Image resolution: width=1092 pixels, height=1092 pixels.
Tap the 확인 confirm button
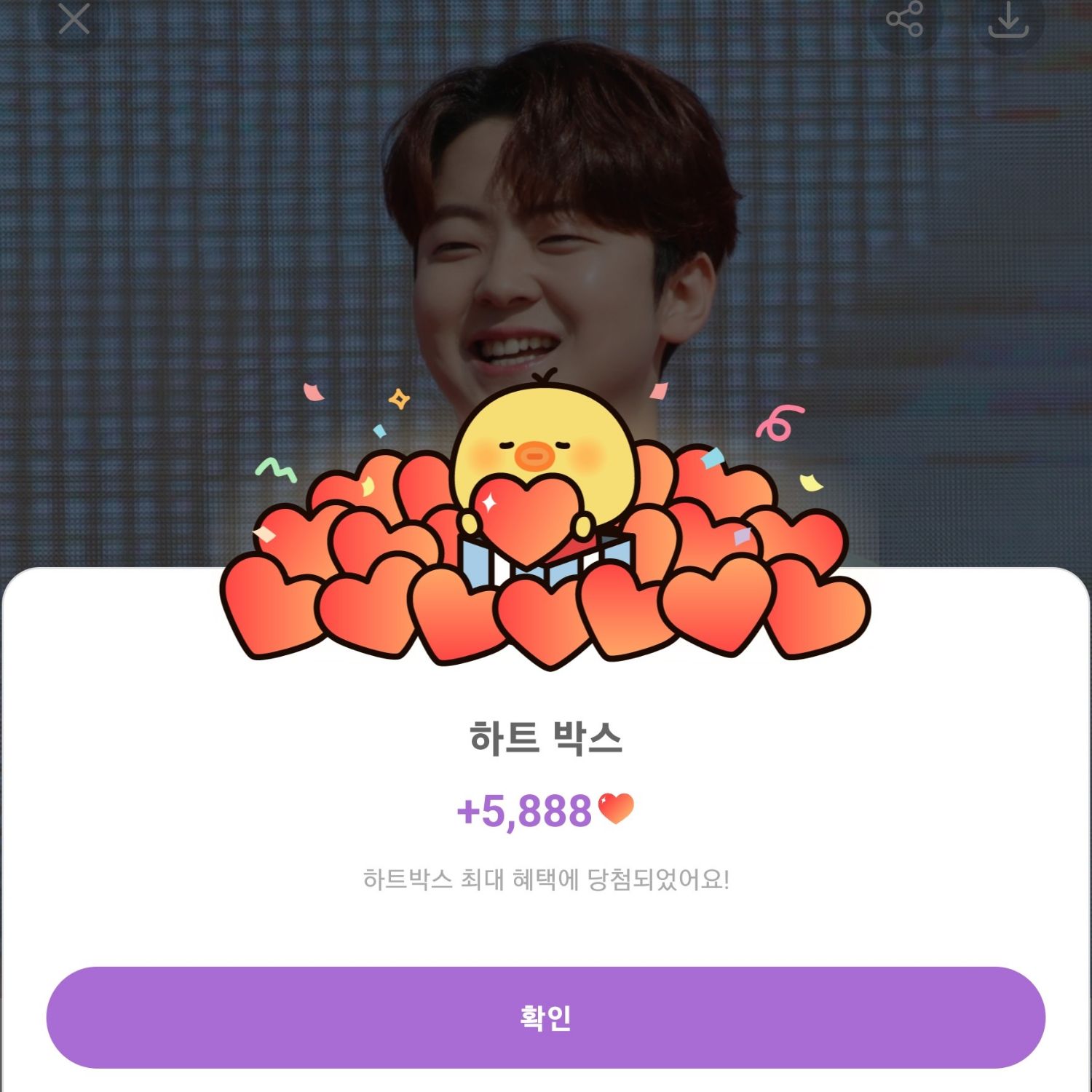pyautogui.click(x=546, y=1017)
